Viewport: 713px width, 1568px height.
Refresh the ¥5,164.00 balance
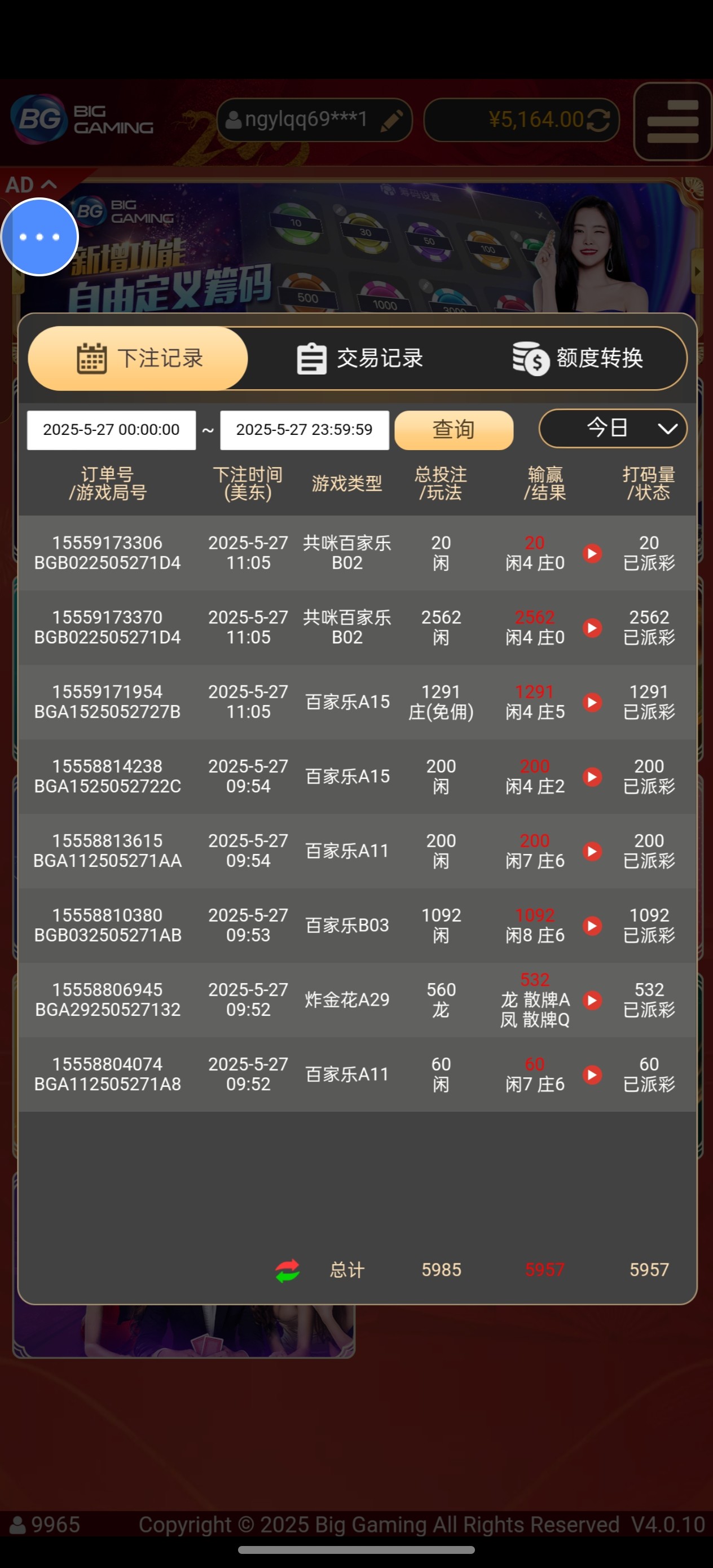coord(598,120)
